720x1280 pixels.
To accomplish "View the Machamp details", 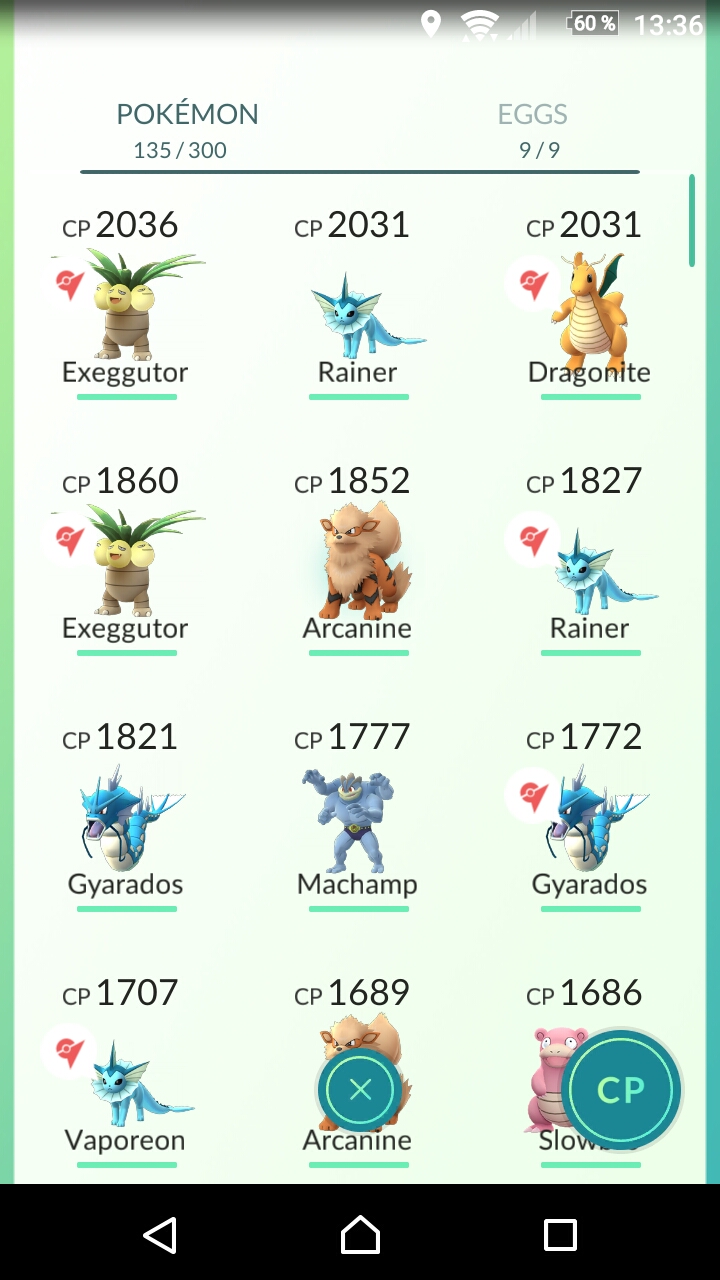I will [x=359, y=816].
